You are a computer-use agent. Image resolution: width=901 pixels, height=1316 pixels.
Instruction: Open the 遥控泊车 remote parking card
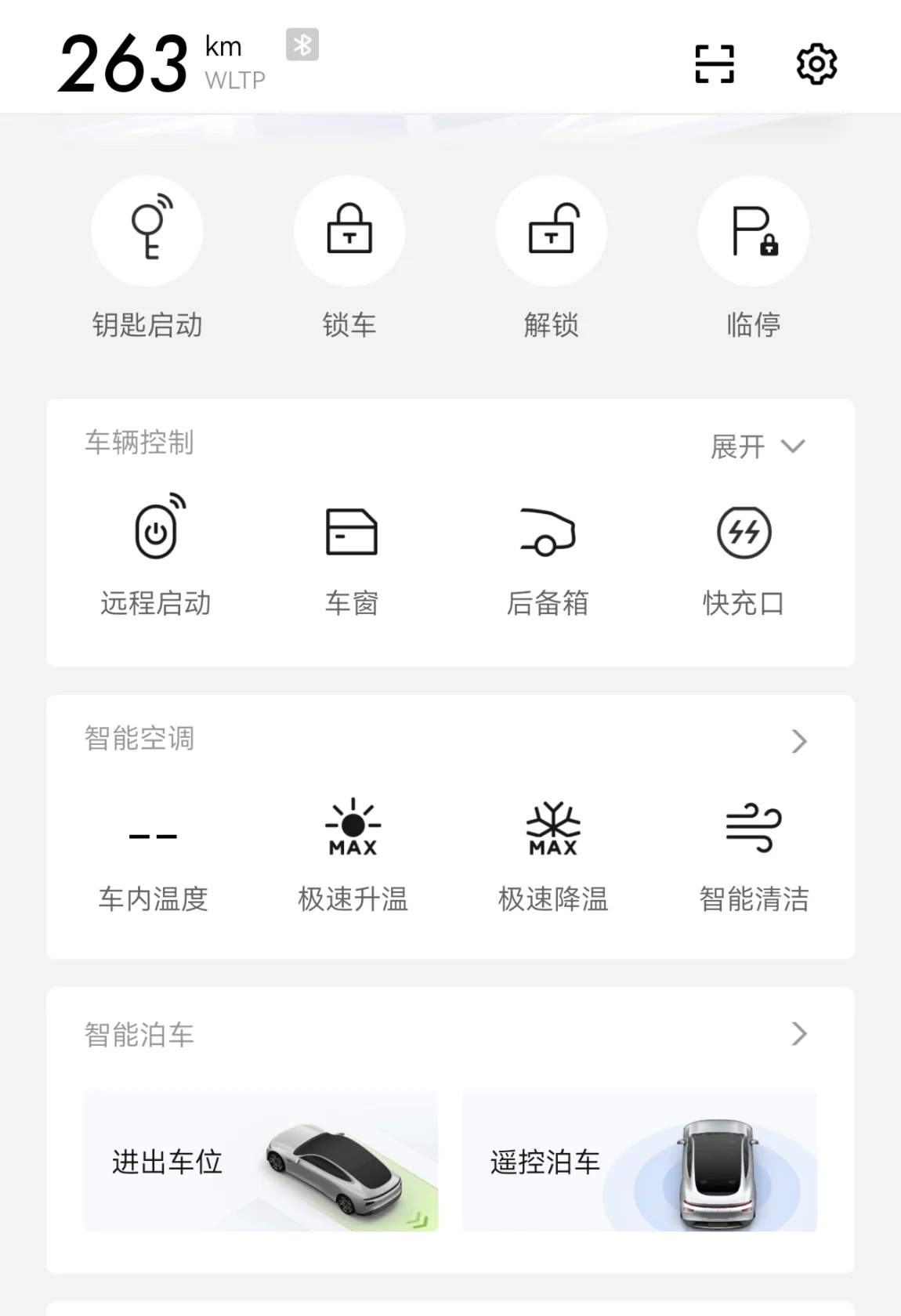639,1161
